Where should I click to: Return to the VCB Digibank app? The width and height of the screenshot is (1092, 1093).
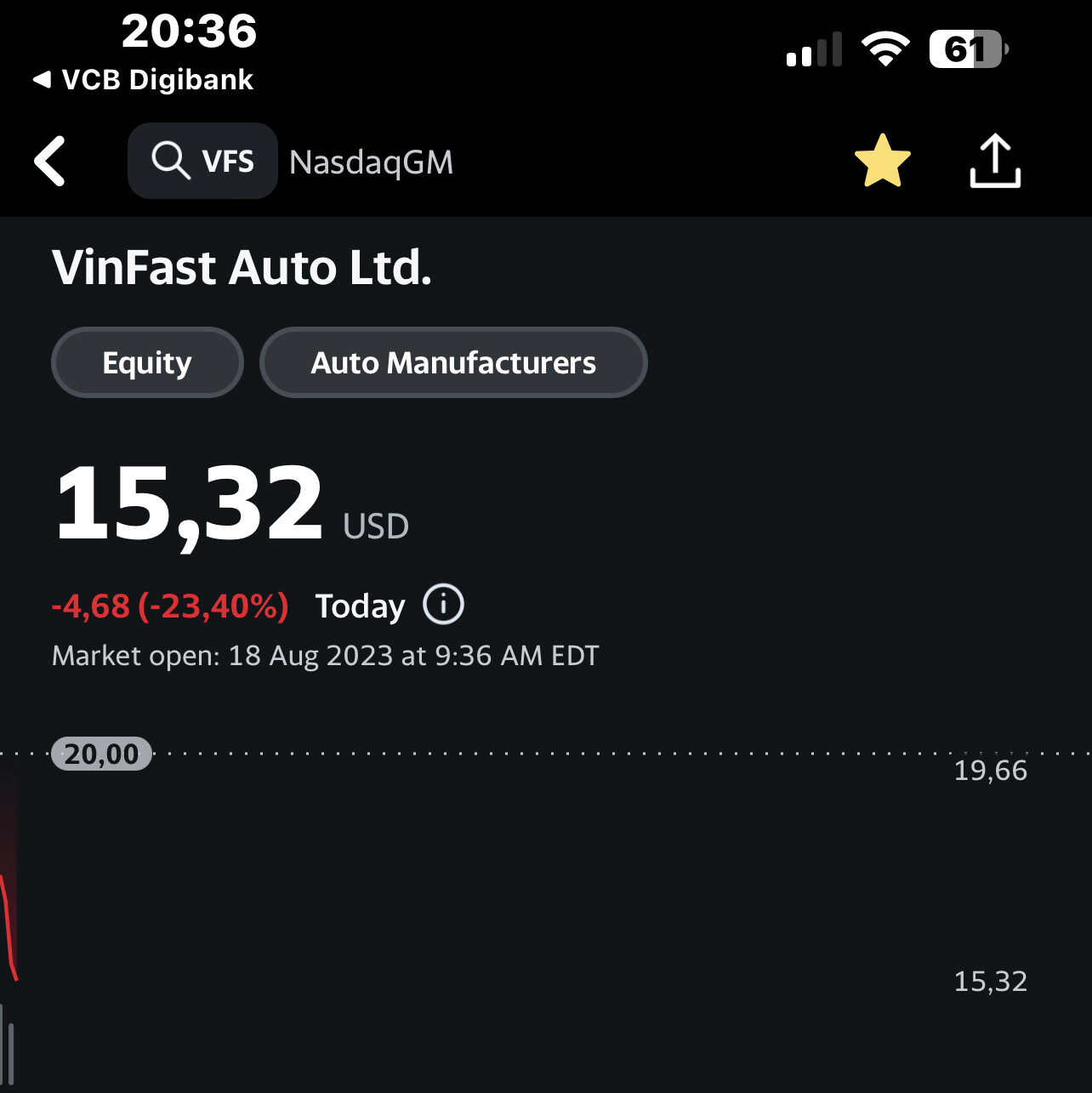(x=143, y=80)
